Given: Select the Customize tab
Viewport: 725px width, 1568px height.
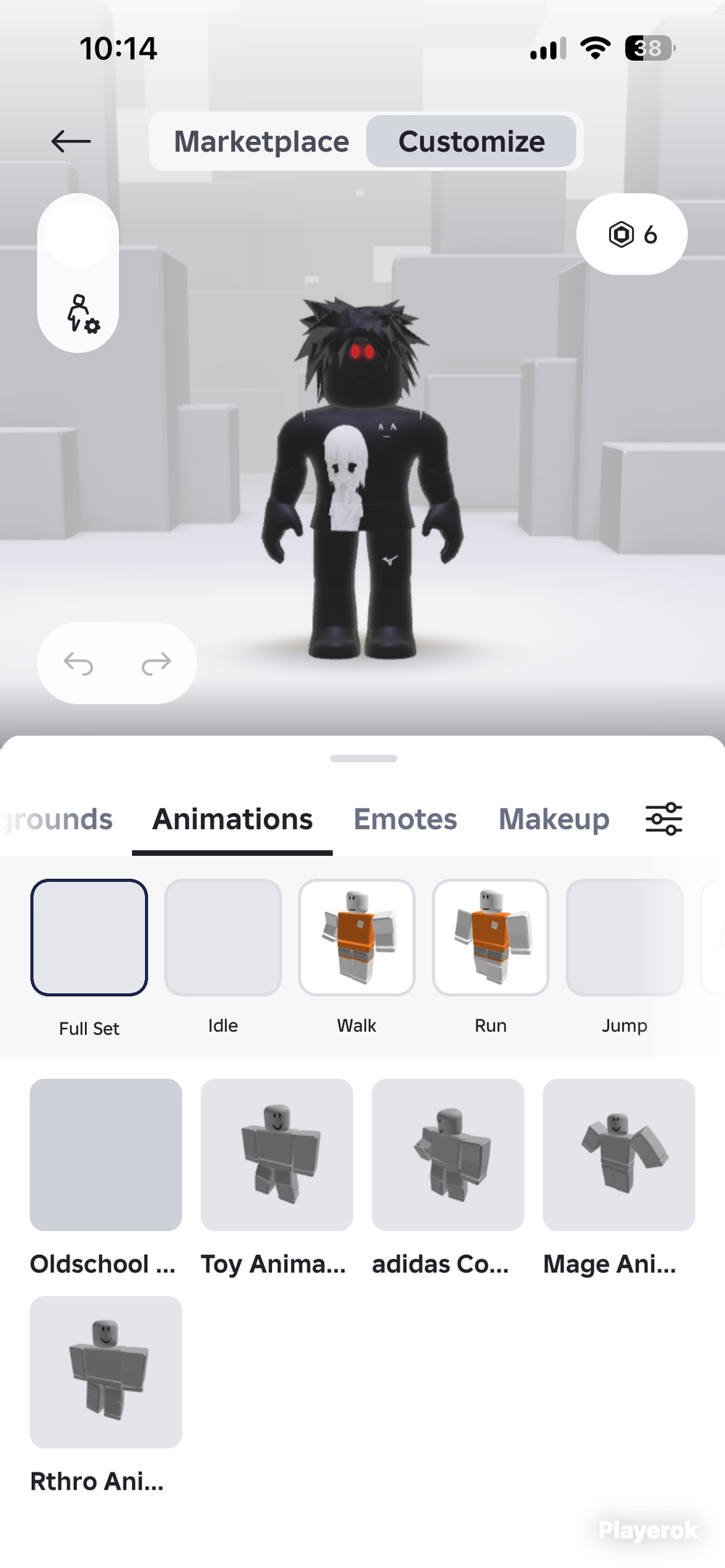Looking at the screenshot, I should 471,141.
